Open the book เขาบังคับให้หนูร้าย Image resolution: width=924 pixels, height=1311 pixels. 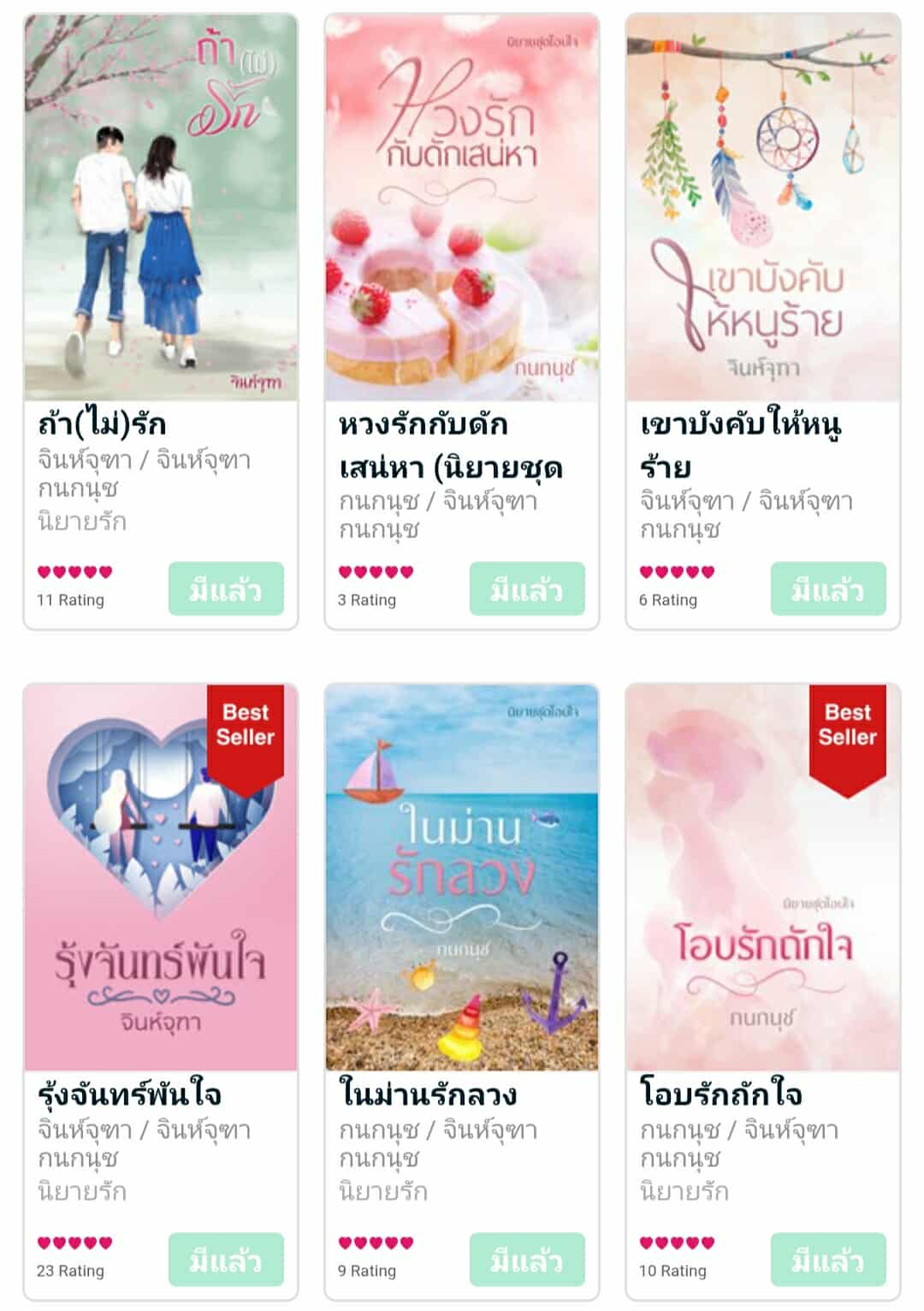[x=763, y=208]
